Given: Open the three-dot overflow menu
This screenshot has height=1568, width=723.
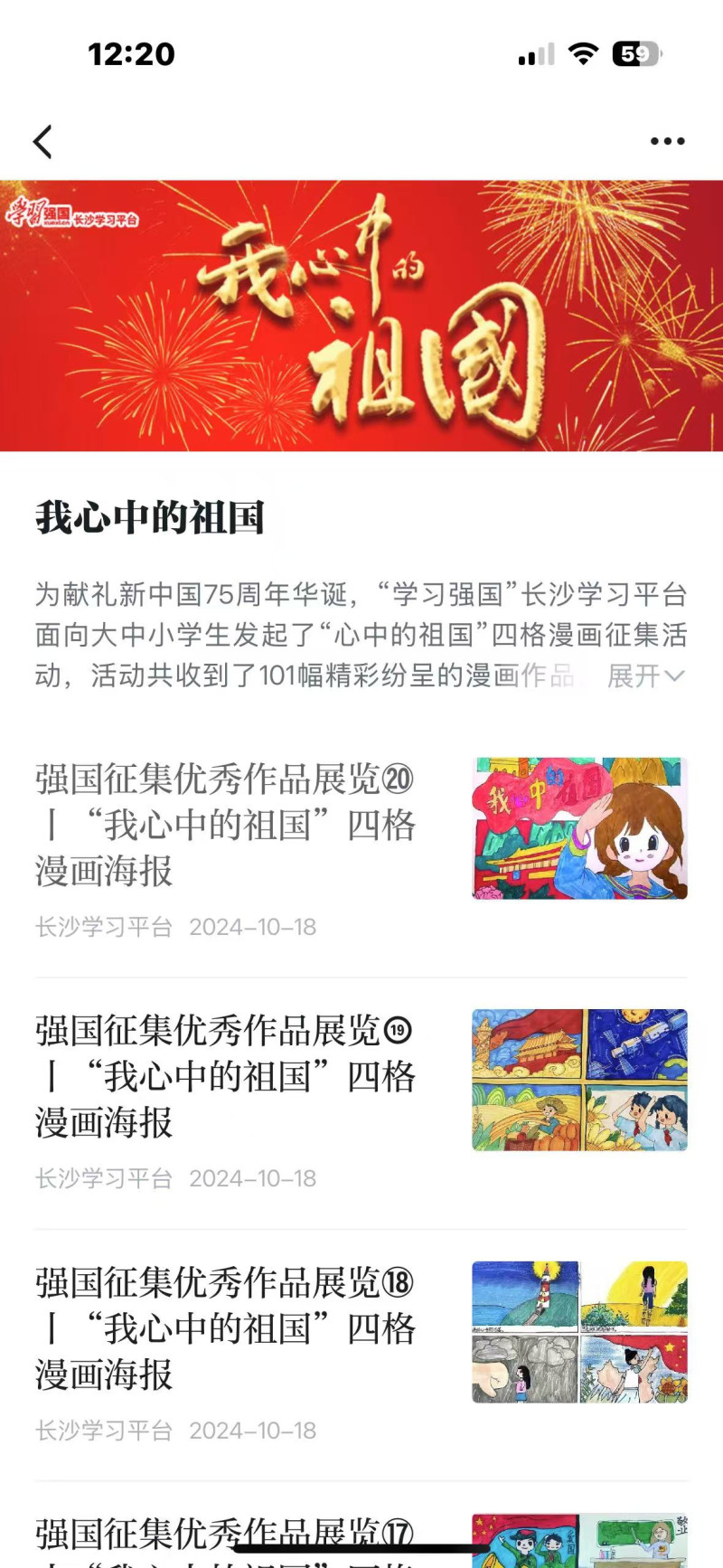Looking at the screenshot, I should point(667,142).
